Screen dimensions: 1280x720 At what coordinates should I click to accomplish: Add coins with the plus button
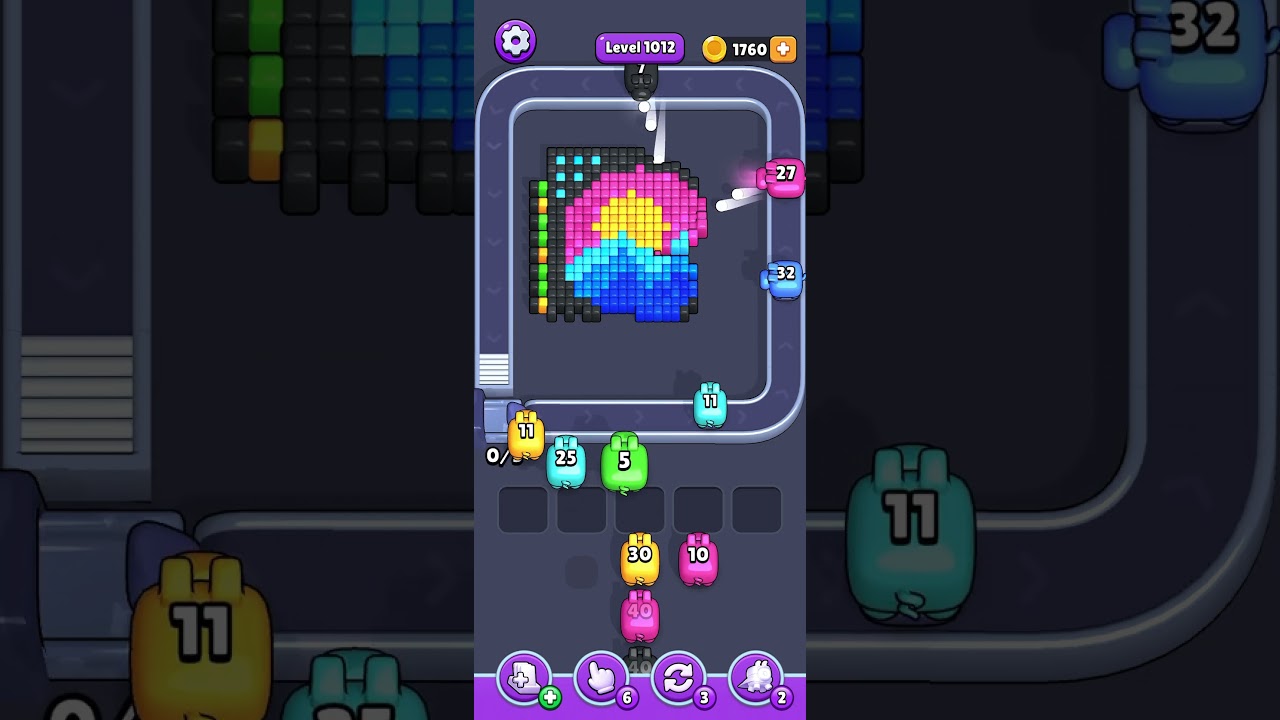pyautogui.click(x=783, y=49)
